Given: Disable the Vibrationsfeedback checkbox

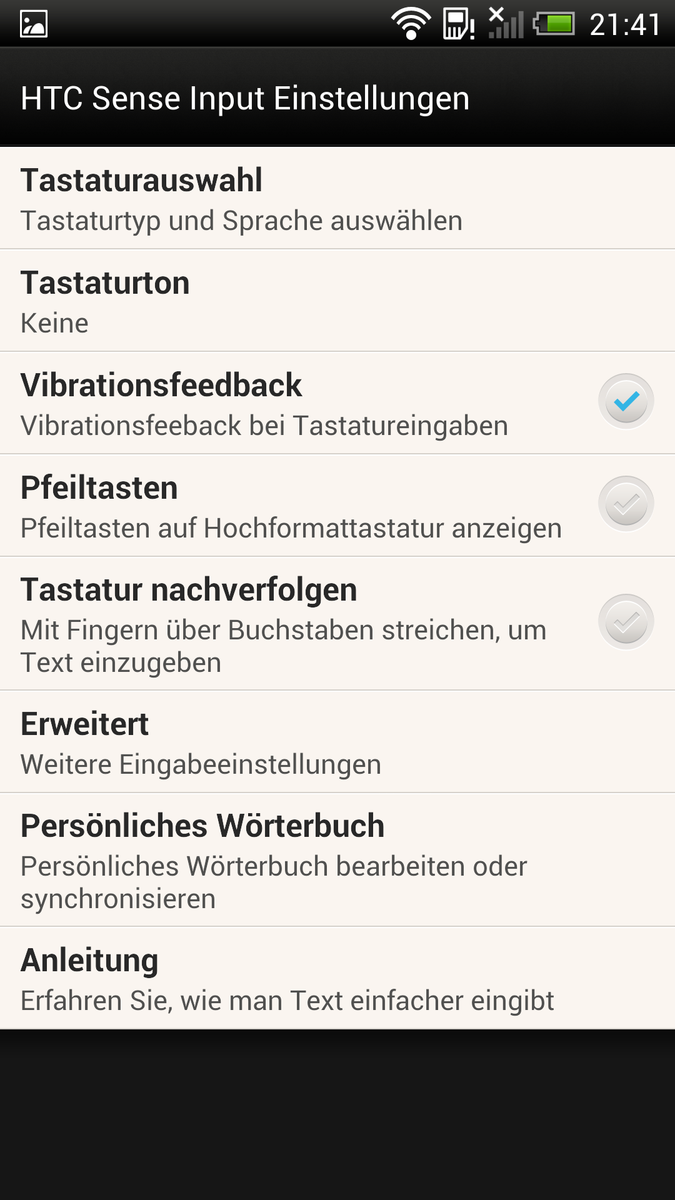Looking at the screenshot, I should coord(626,402).
